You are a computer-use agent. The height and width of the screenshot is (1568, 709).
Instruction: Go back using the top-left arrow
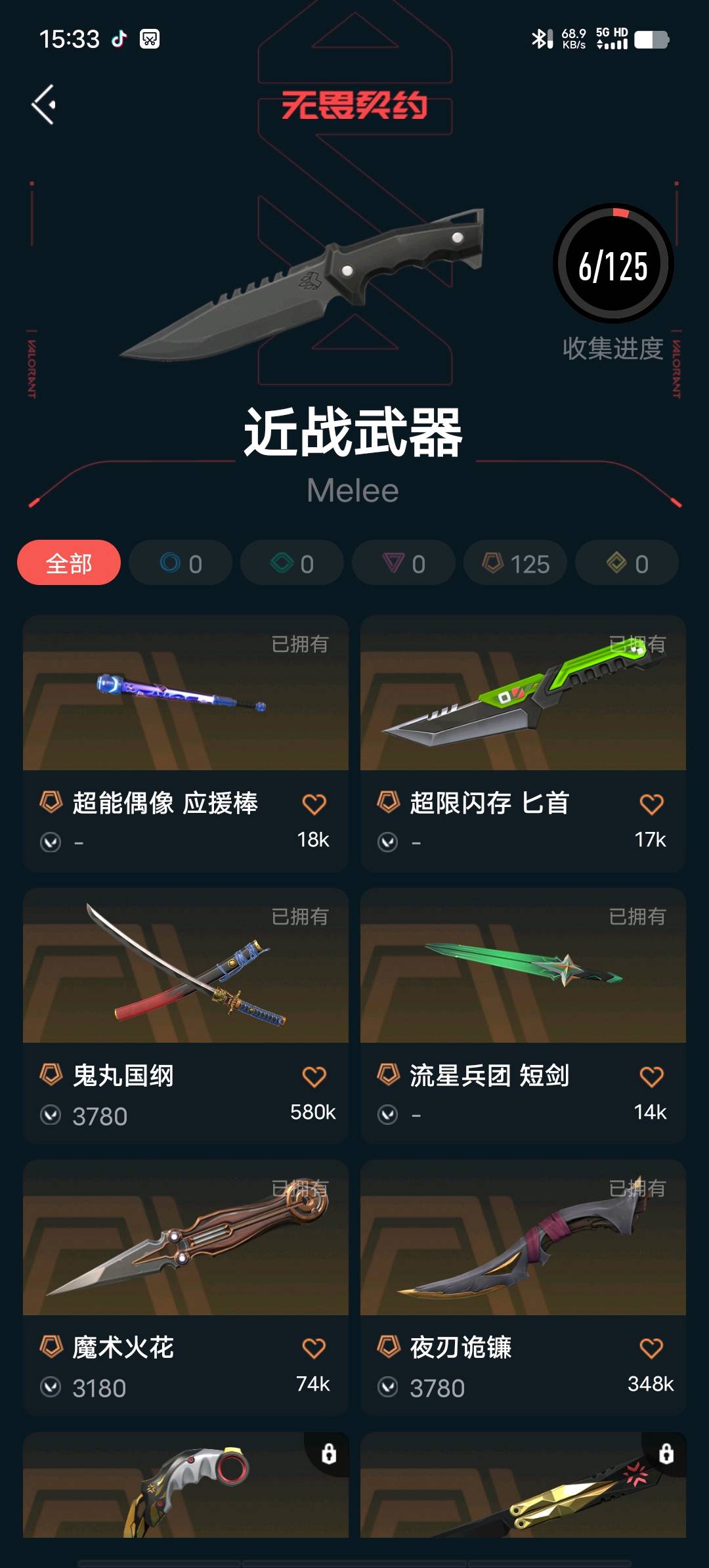(x=43, y=104)
